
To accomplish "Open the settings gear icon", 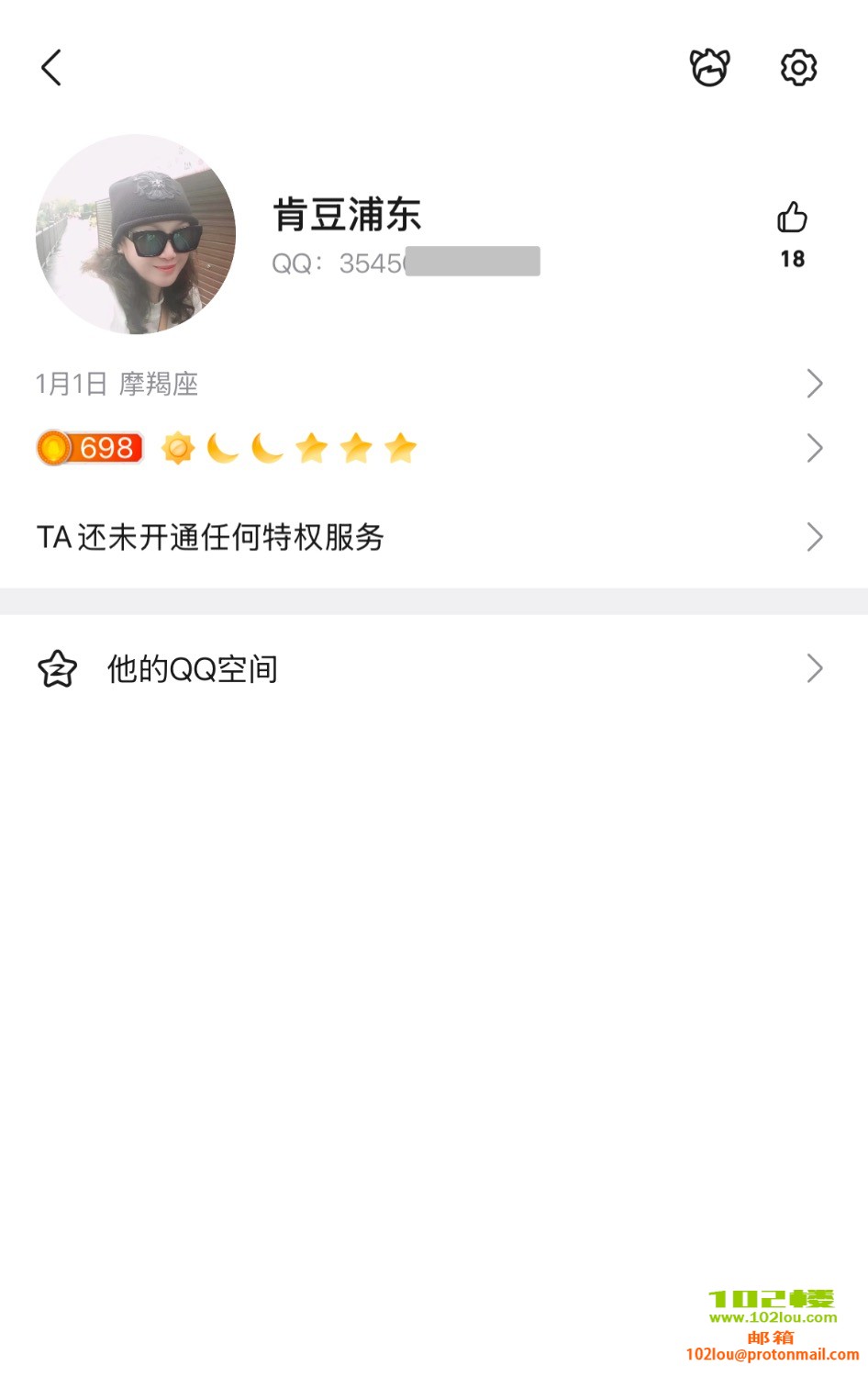I will pyautogui.click(x=798, y=68).
